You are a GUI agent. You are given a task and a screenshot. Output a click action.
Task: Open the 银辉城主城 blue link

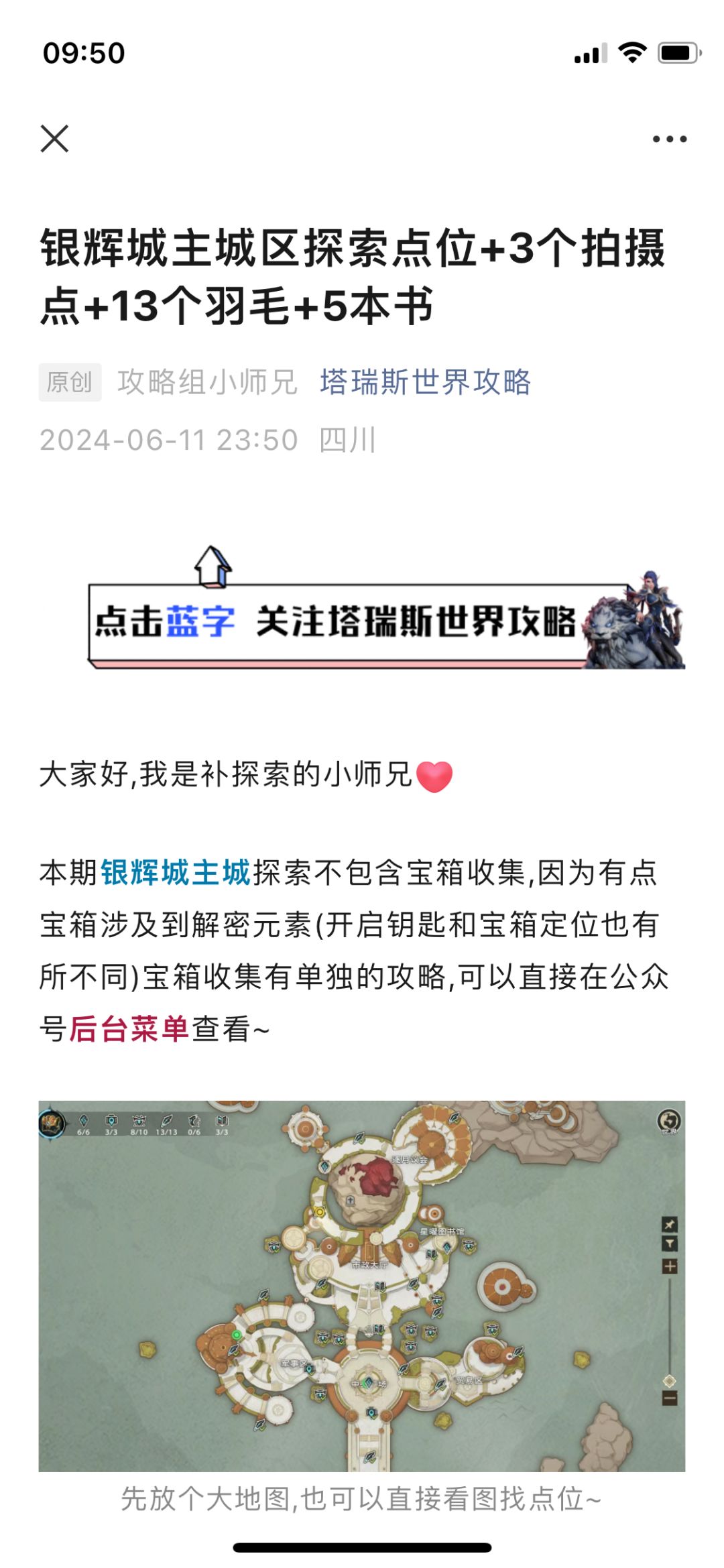coord(176,873)
